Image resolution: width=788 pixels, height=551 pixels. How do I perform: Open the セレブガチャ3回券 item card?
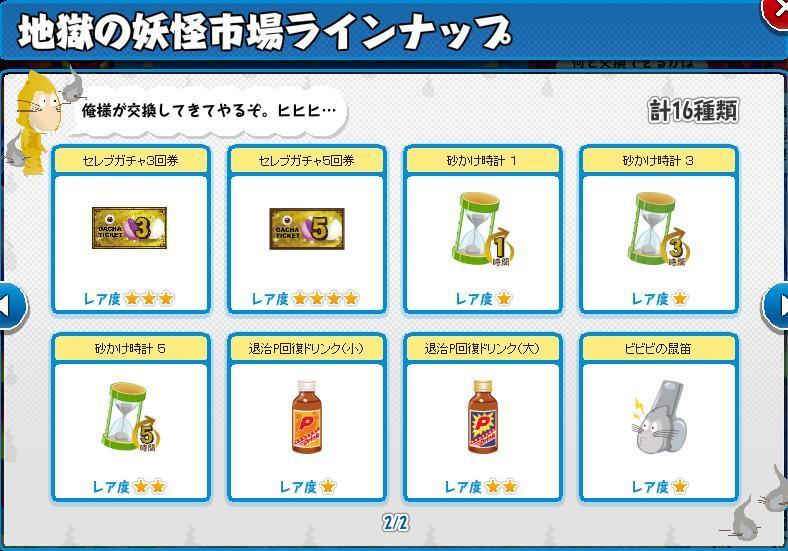point(130,230)
